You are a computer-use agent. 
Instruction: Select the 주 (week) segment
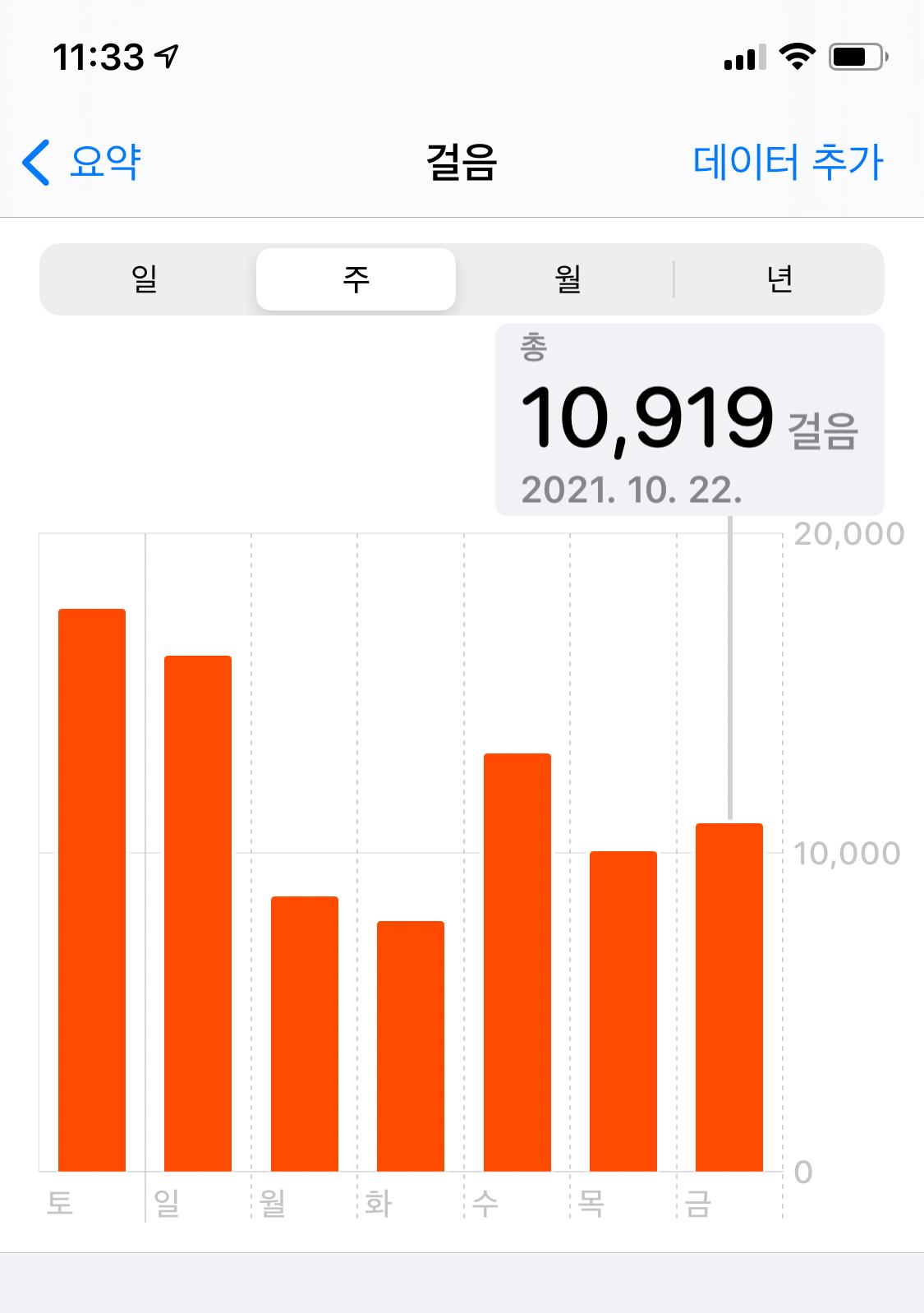click(356, 279)
